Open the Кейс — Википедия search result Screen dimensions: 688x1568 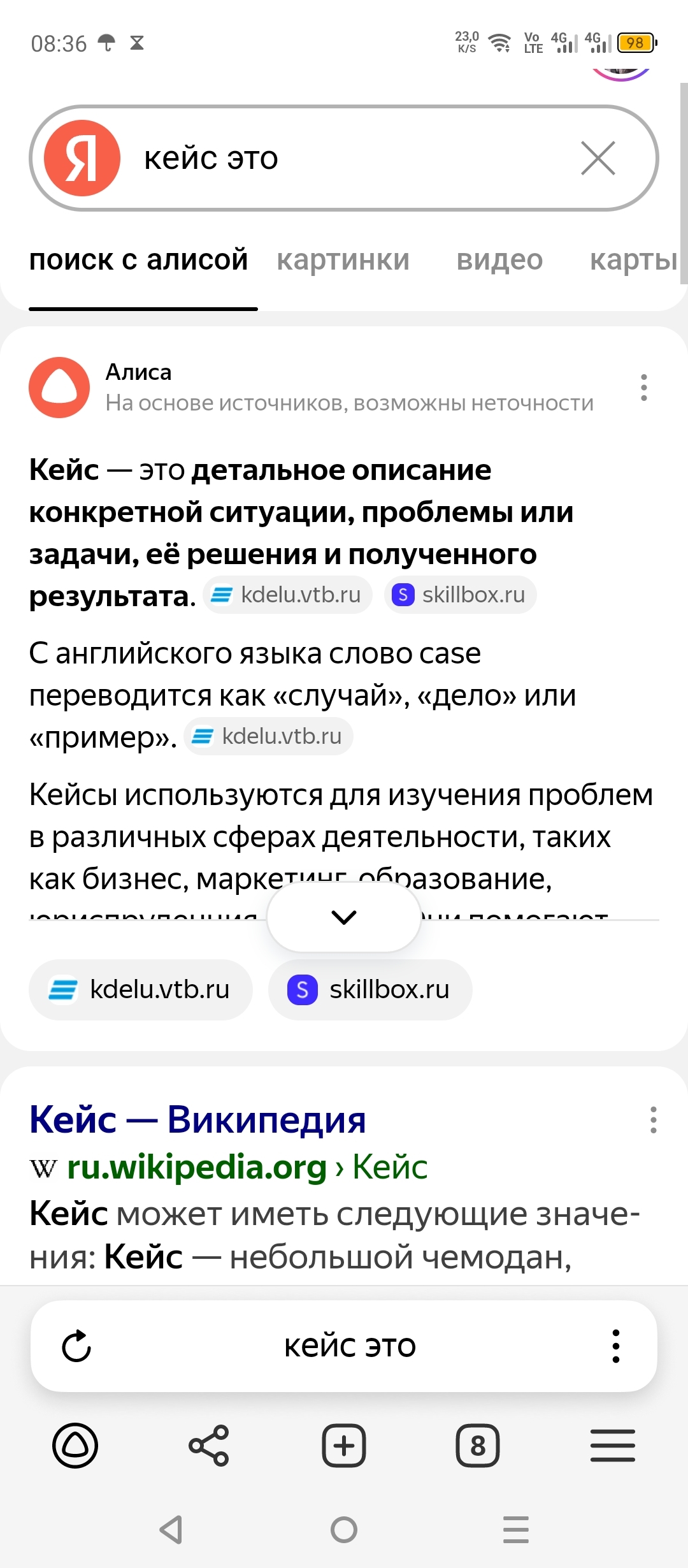[x=198, y=1120]
